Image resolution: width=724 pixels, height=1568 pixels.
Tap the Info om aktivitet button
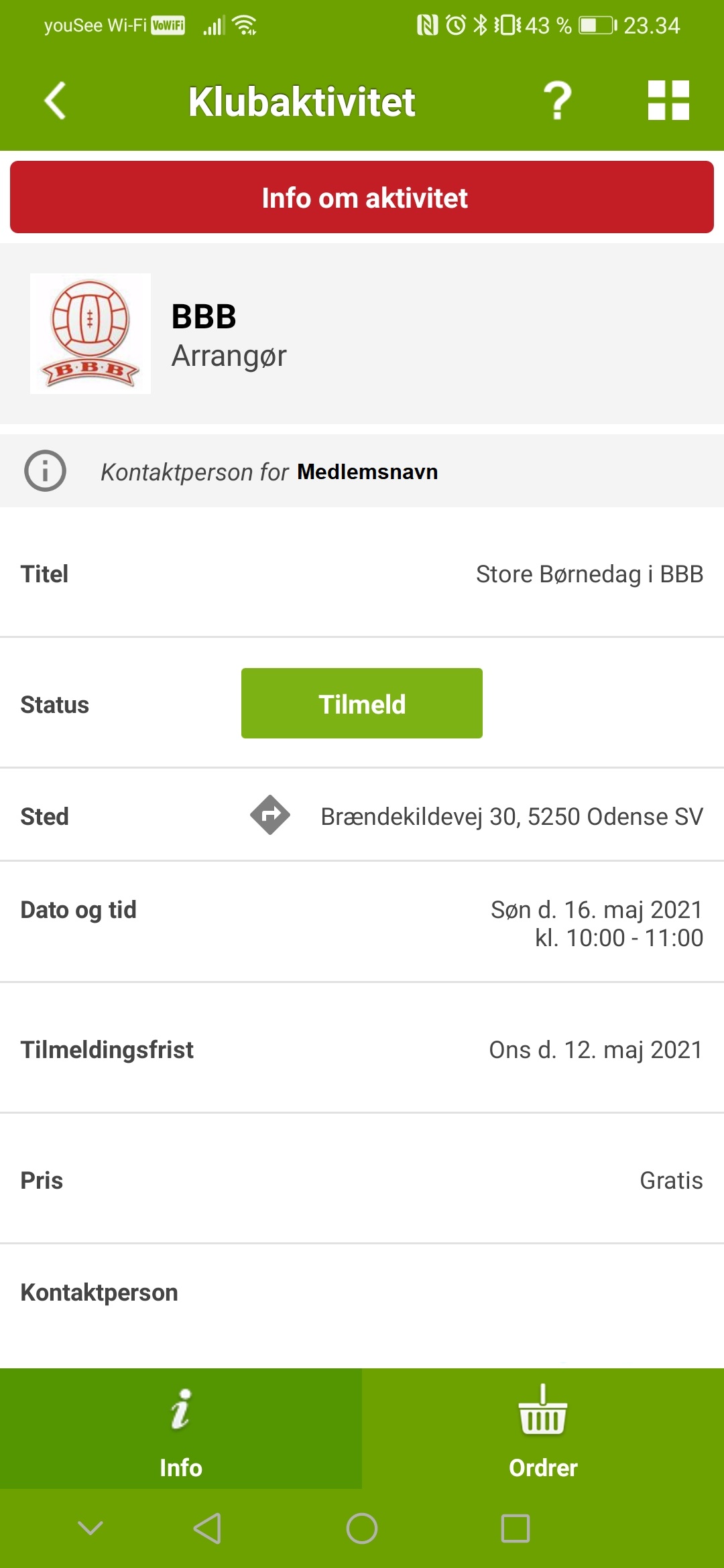point(362,197)
